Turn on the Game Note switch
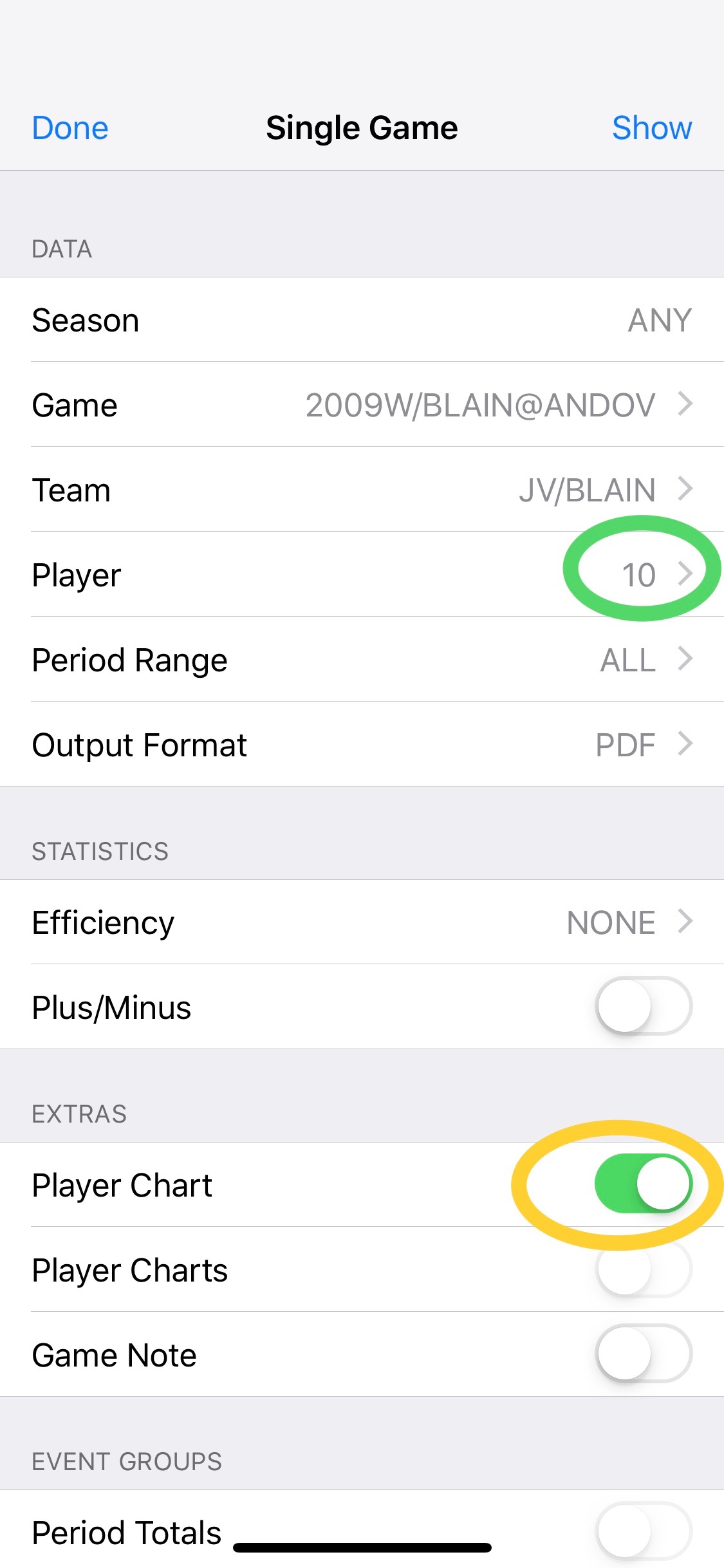 [x=644, y=1354]
